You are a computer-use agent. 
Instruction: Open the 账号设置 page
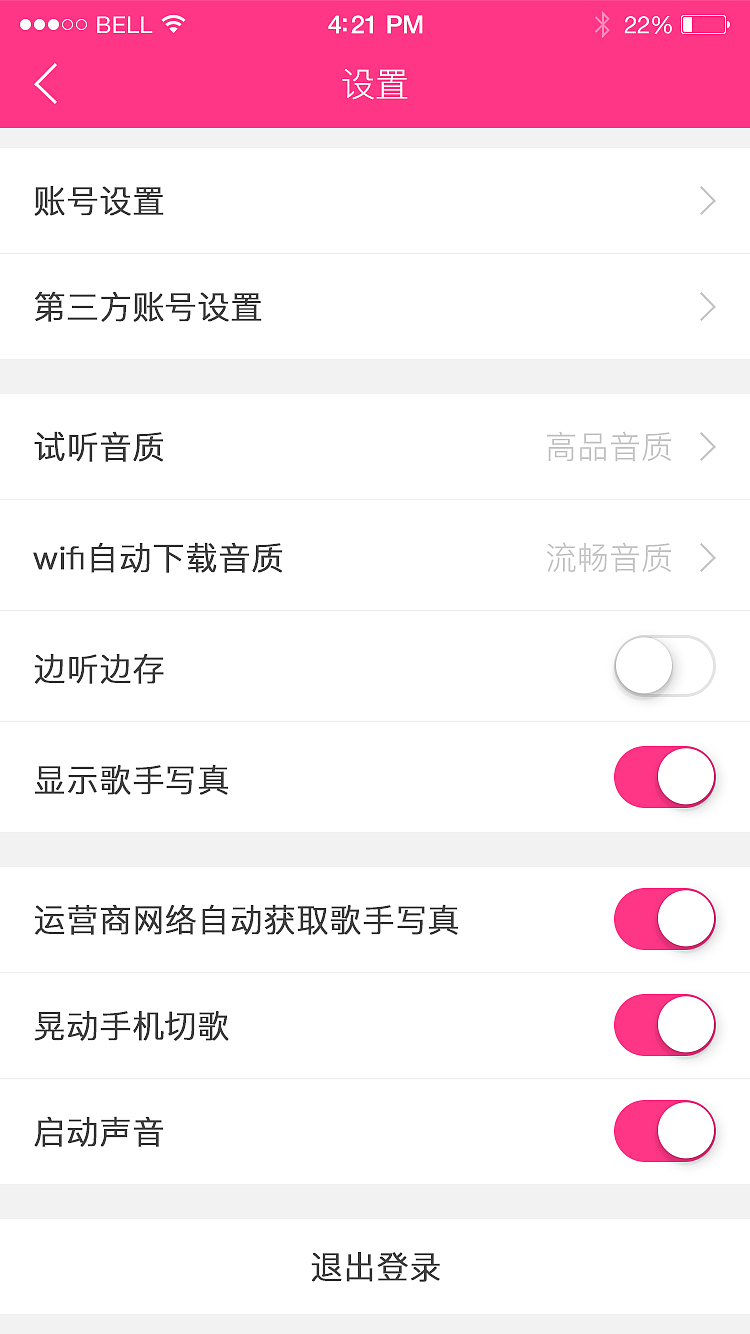pyautogui.click(x=375, y=200)
